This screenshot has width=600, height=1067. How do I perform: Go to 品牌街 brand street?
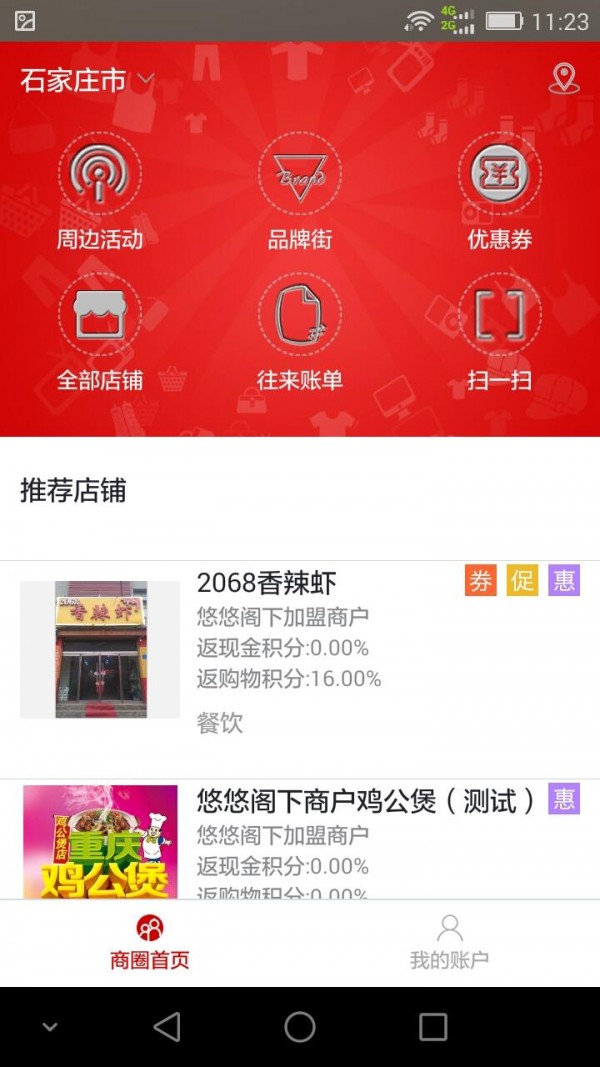pyautogui.click(x=300, y=194)
